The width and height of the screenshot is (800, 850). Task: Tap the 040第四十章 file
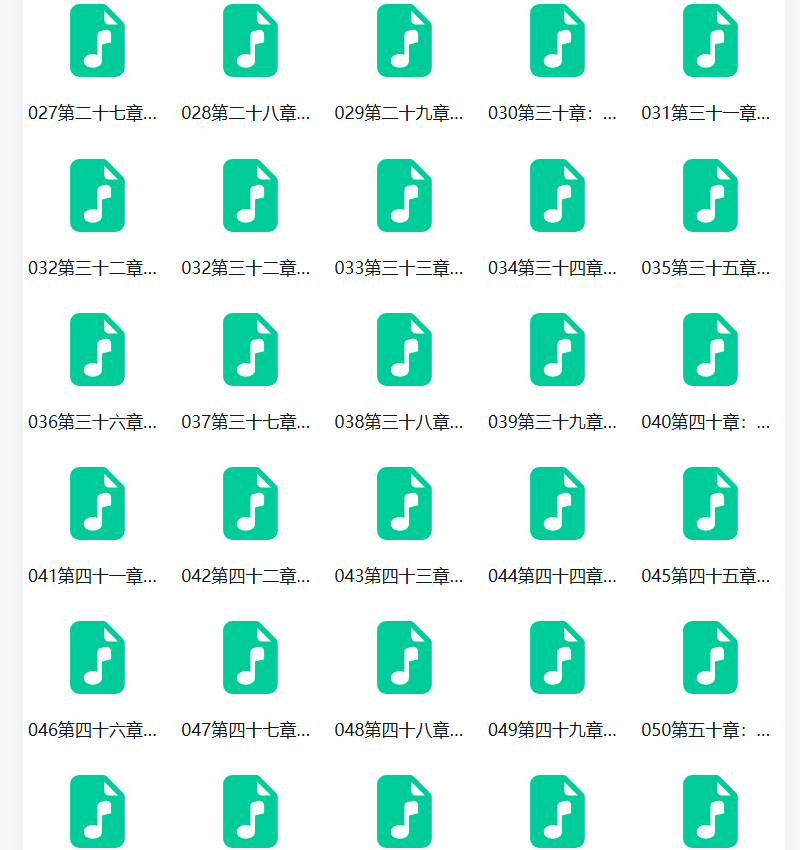(710, 349)
